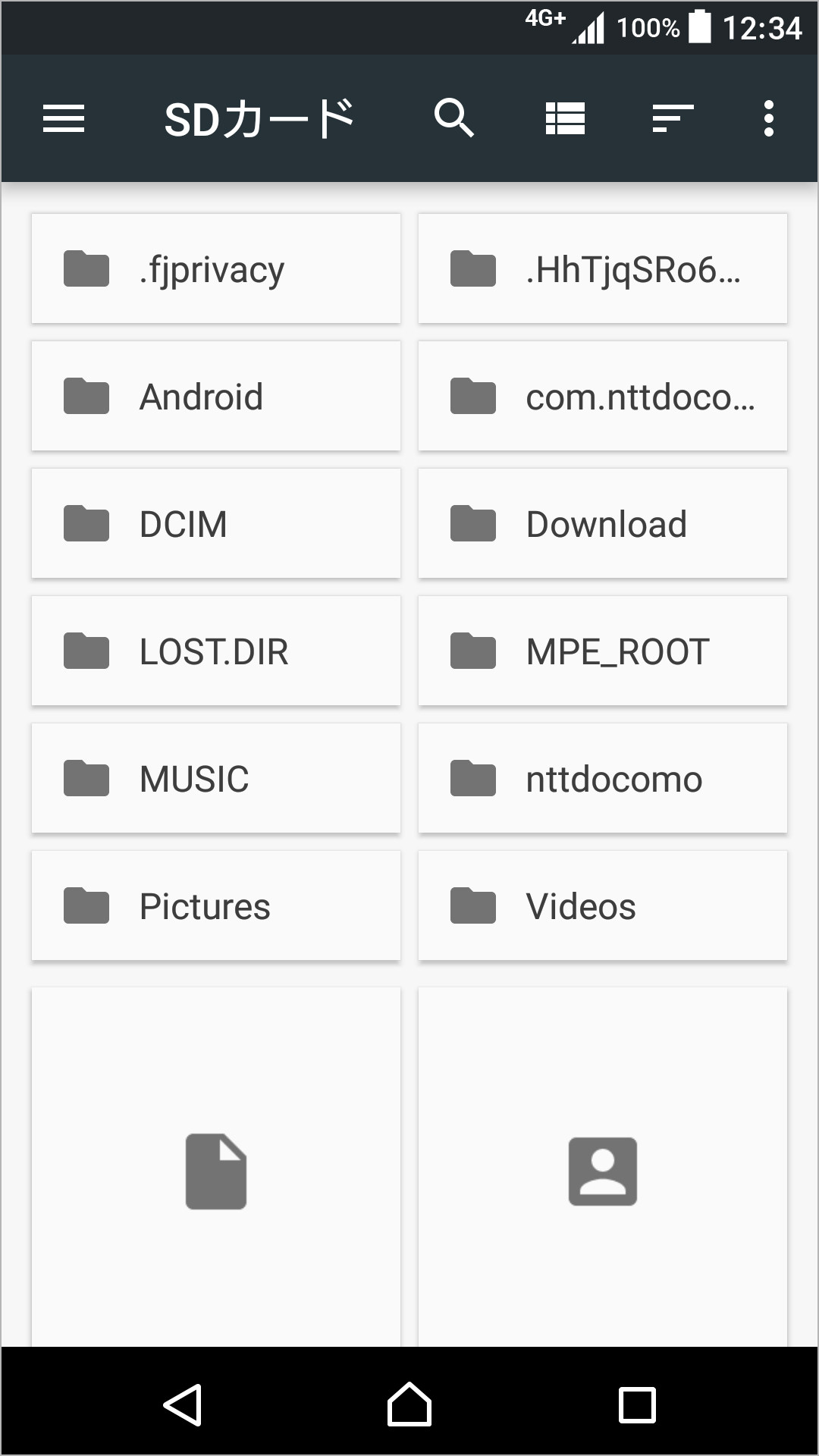The height and width of the screenshot is (1456, 819).
Task: Open the Download folder
Action: [x=603, y=524]
